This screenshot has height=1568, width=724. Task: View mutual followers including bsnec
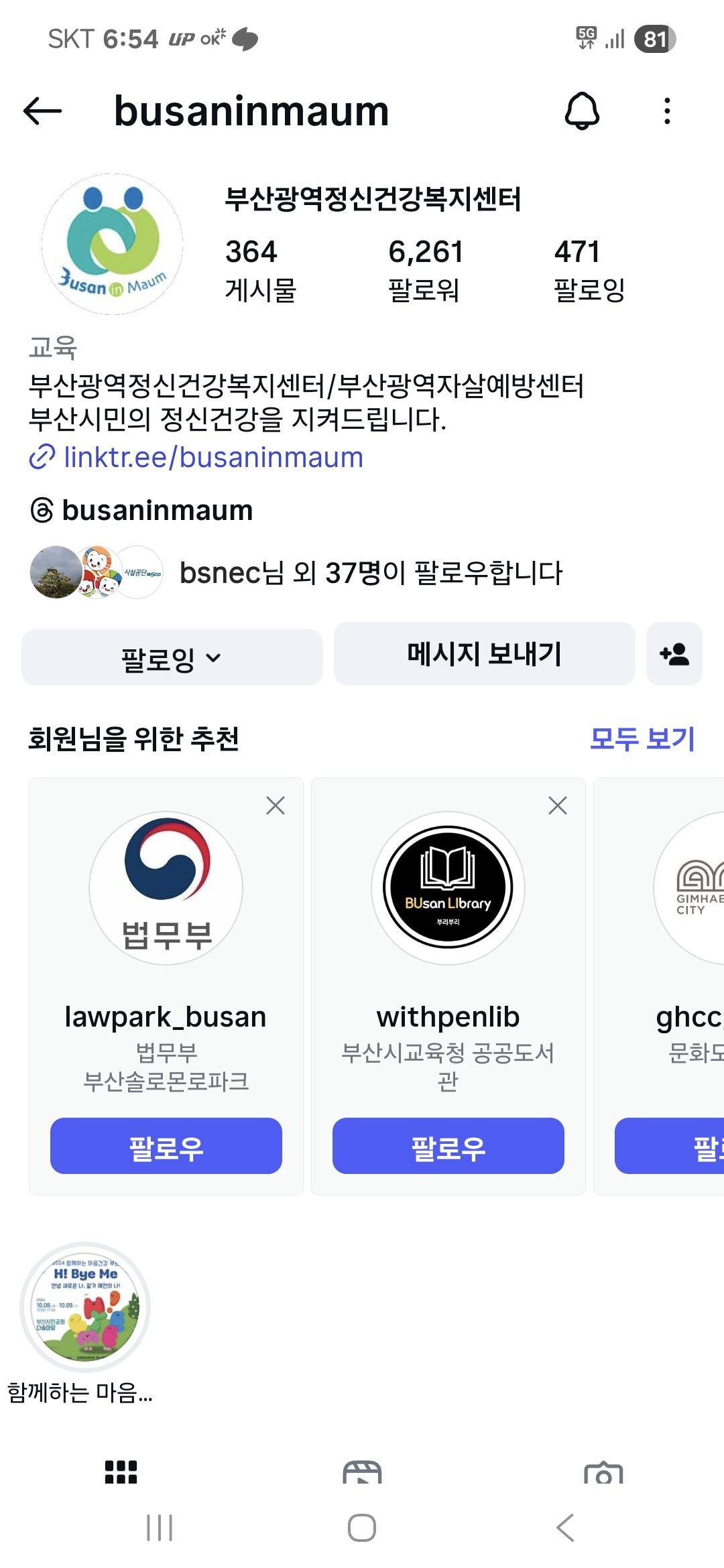tap(370, 573)
